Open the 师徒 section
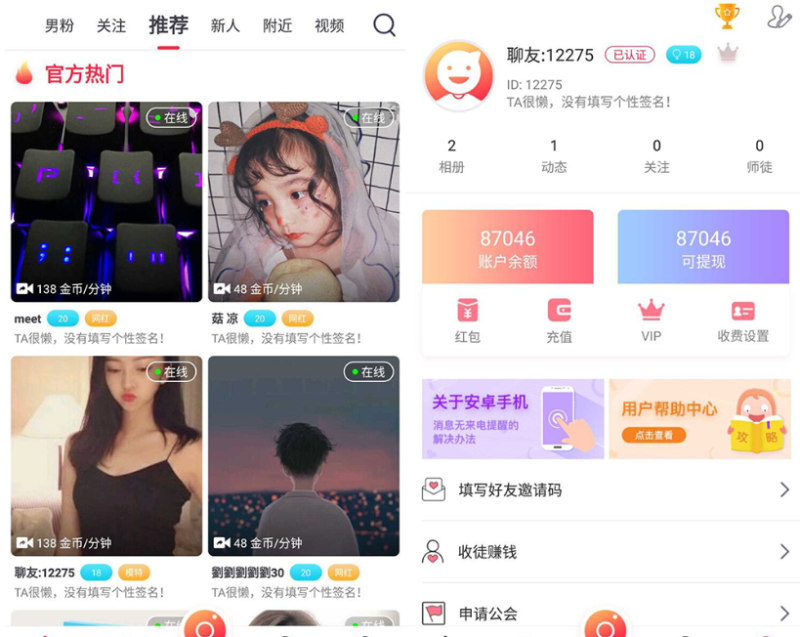 759,157
